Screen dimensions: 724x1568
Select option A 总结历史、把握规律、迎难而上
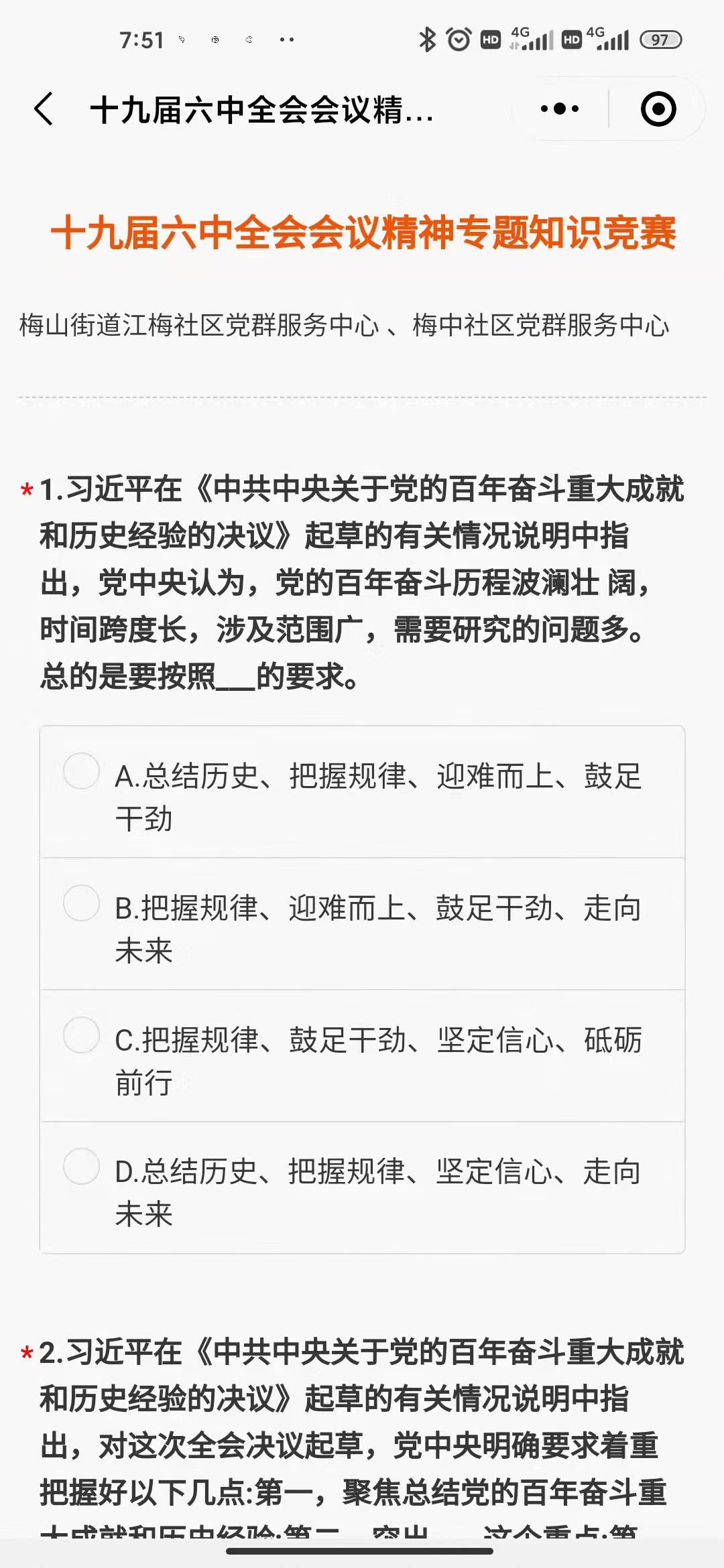82,771
